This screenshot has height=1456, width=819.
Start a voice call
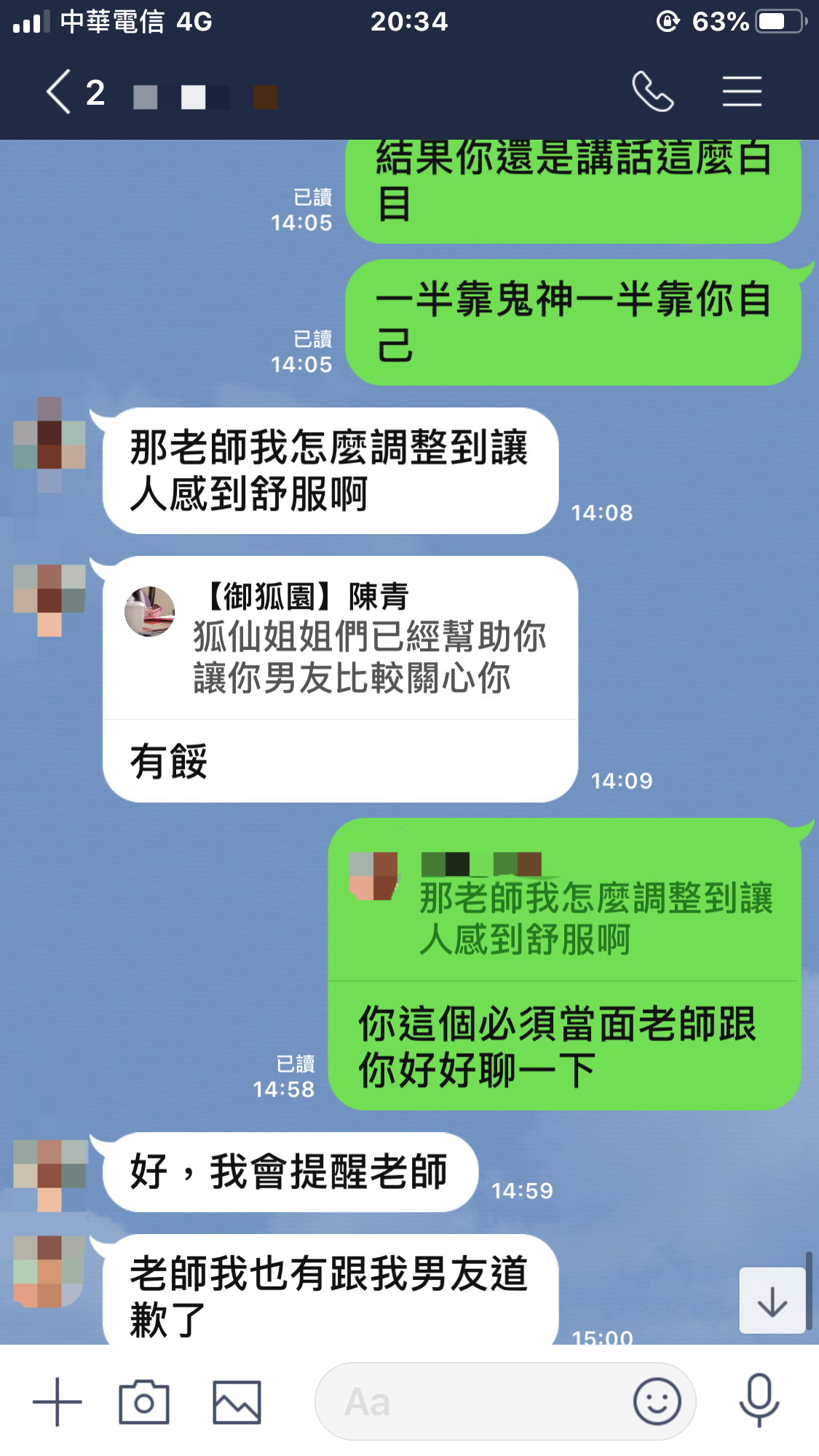(652, 92)
